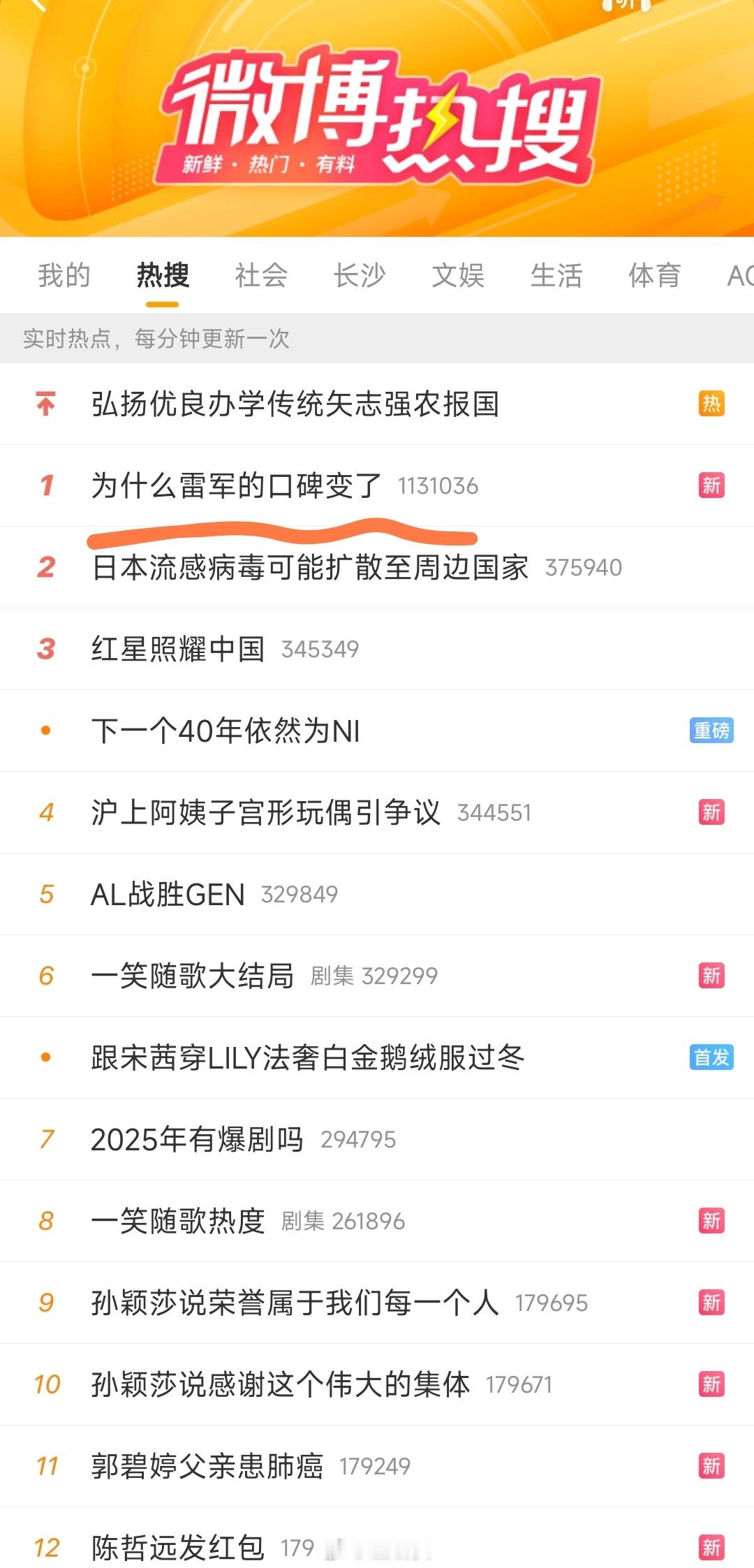Open top trend 为什么雷军的口碑变了
This screenshot has width=754, height=1568.
[x=236, y=485]
